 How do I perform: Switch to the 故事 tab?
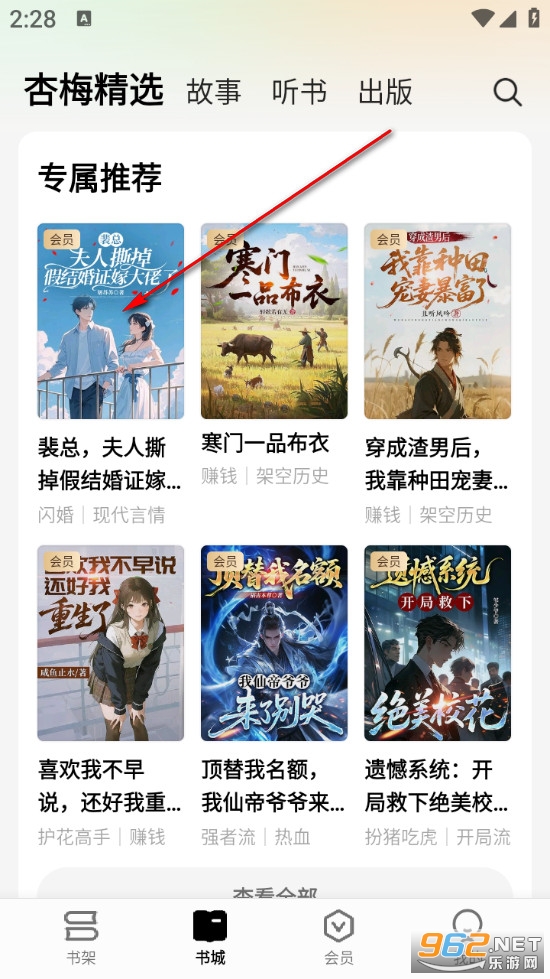tap(214, 92)
